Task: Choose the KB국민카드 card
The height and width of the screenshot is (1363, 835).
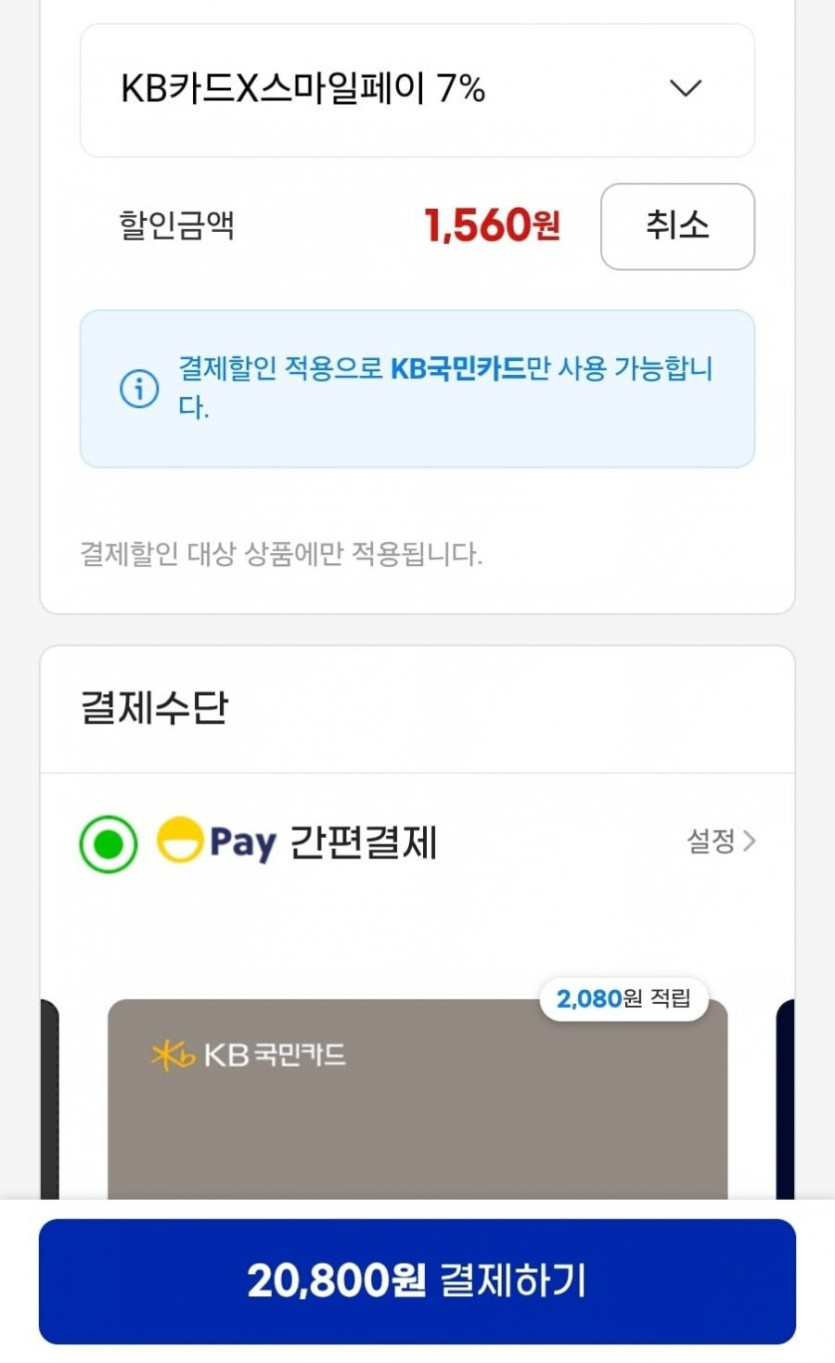Action: click(x=417, y=1098)
